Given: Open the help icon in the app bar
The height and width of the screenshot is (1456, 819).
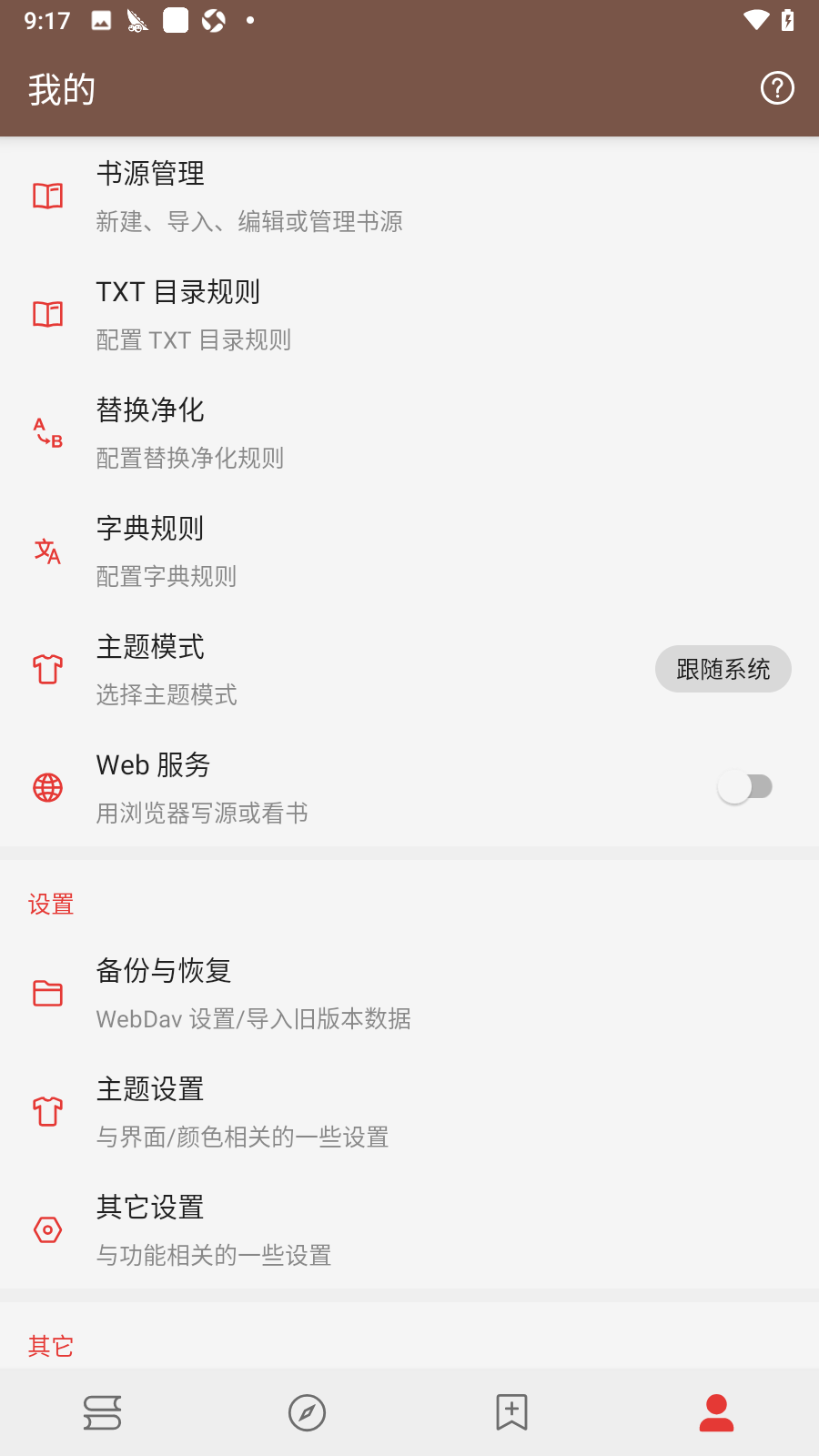Looking at the screenshot, I should 777,88.
